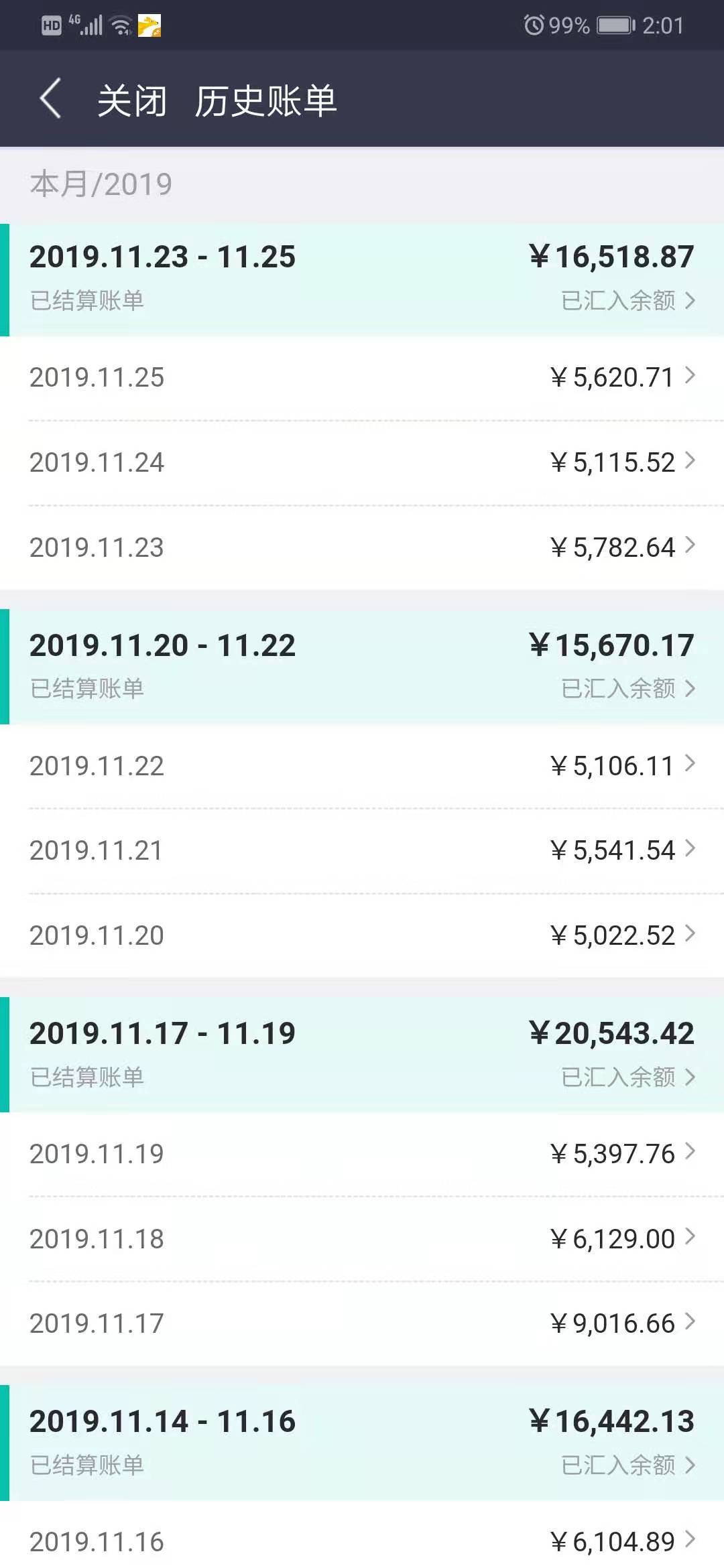This screenshot has width=724, height=1568.
Task: Tap the back arrow in the header
Action: click(x=51, y=99)
